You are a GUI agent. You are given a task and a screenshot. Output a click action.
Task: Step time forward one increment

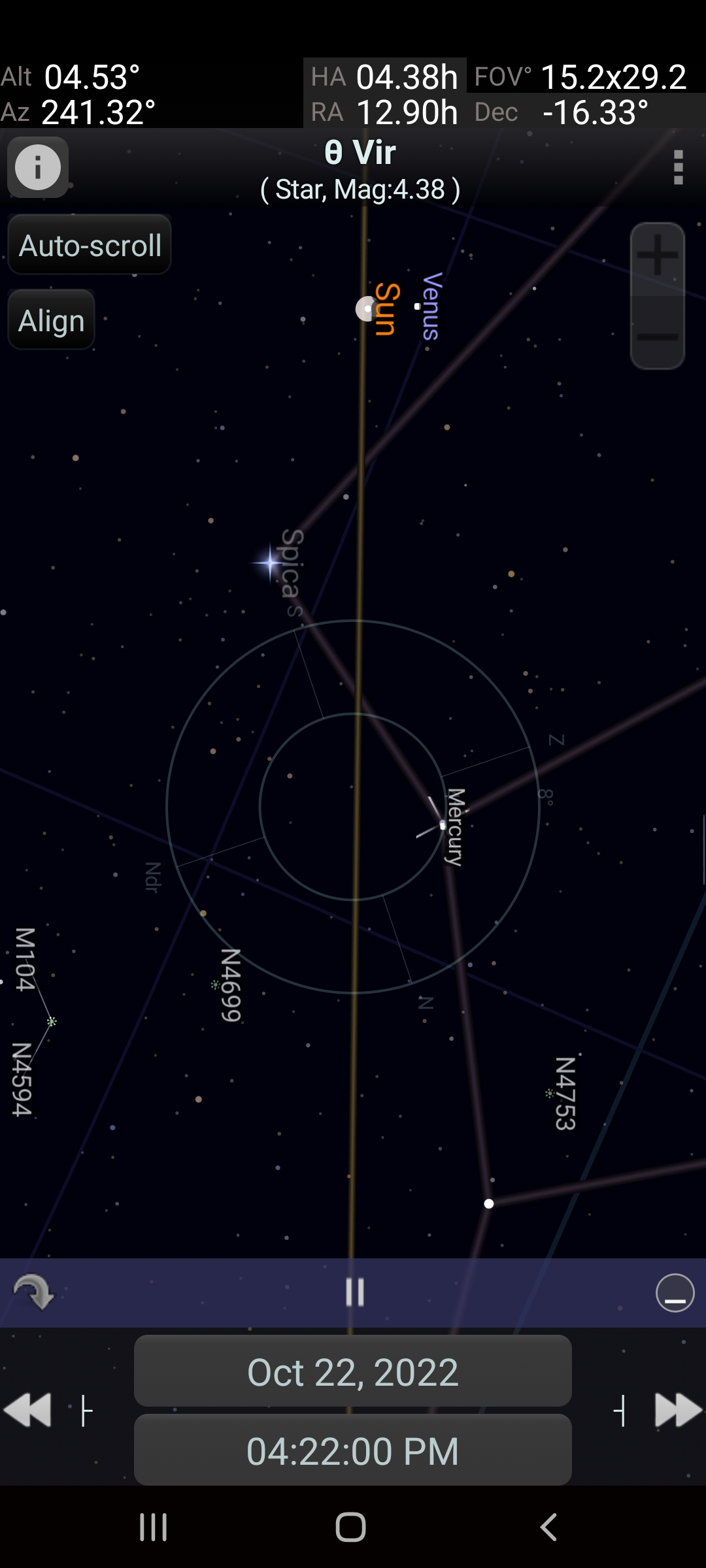(620, 1410)
